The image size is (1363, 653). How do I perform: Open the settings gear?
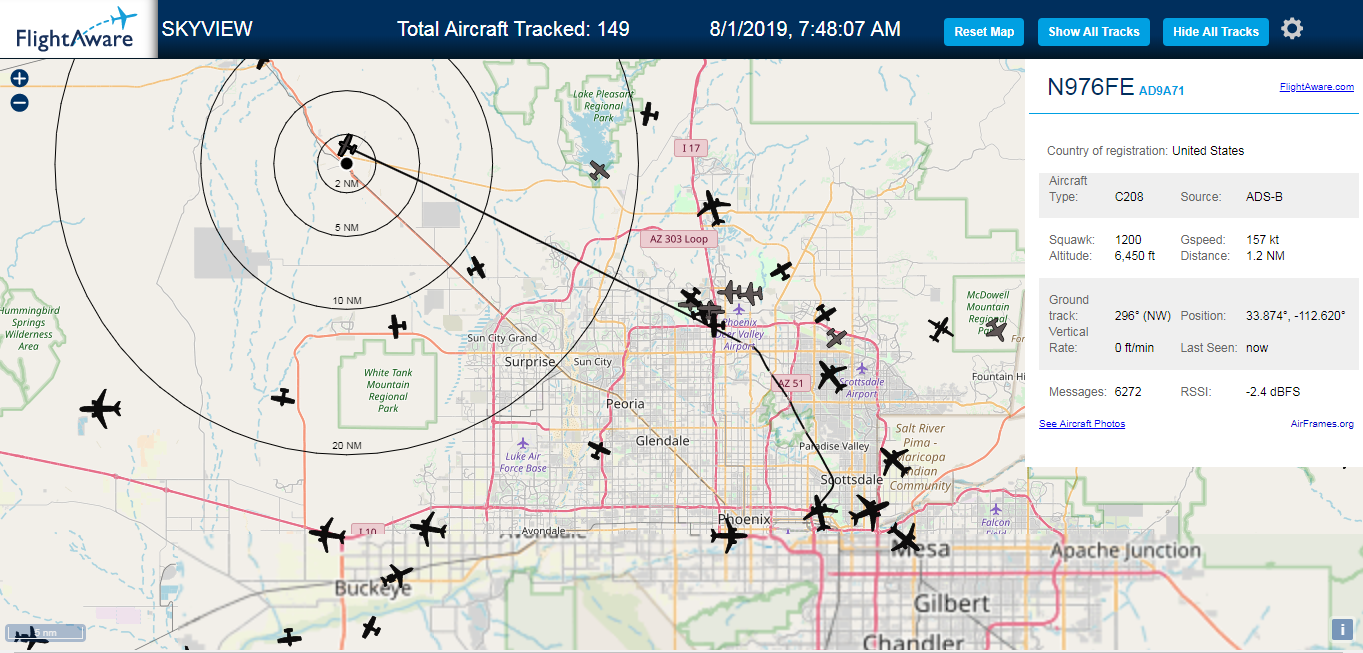(x=1292, y=29)
